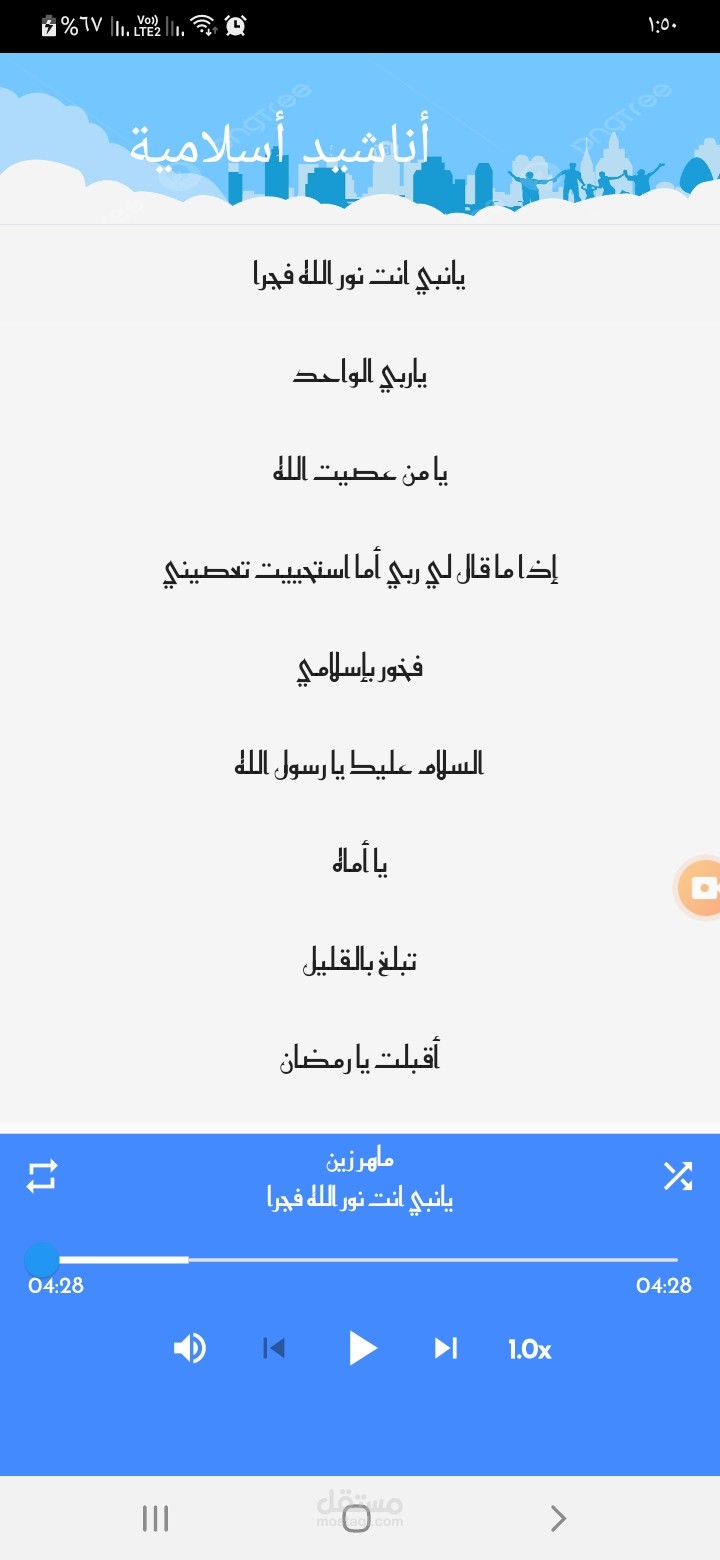Toggle the repeat mode
The height and width of the screenshot is (1560, 720).
(42, 1176)
